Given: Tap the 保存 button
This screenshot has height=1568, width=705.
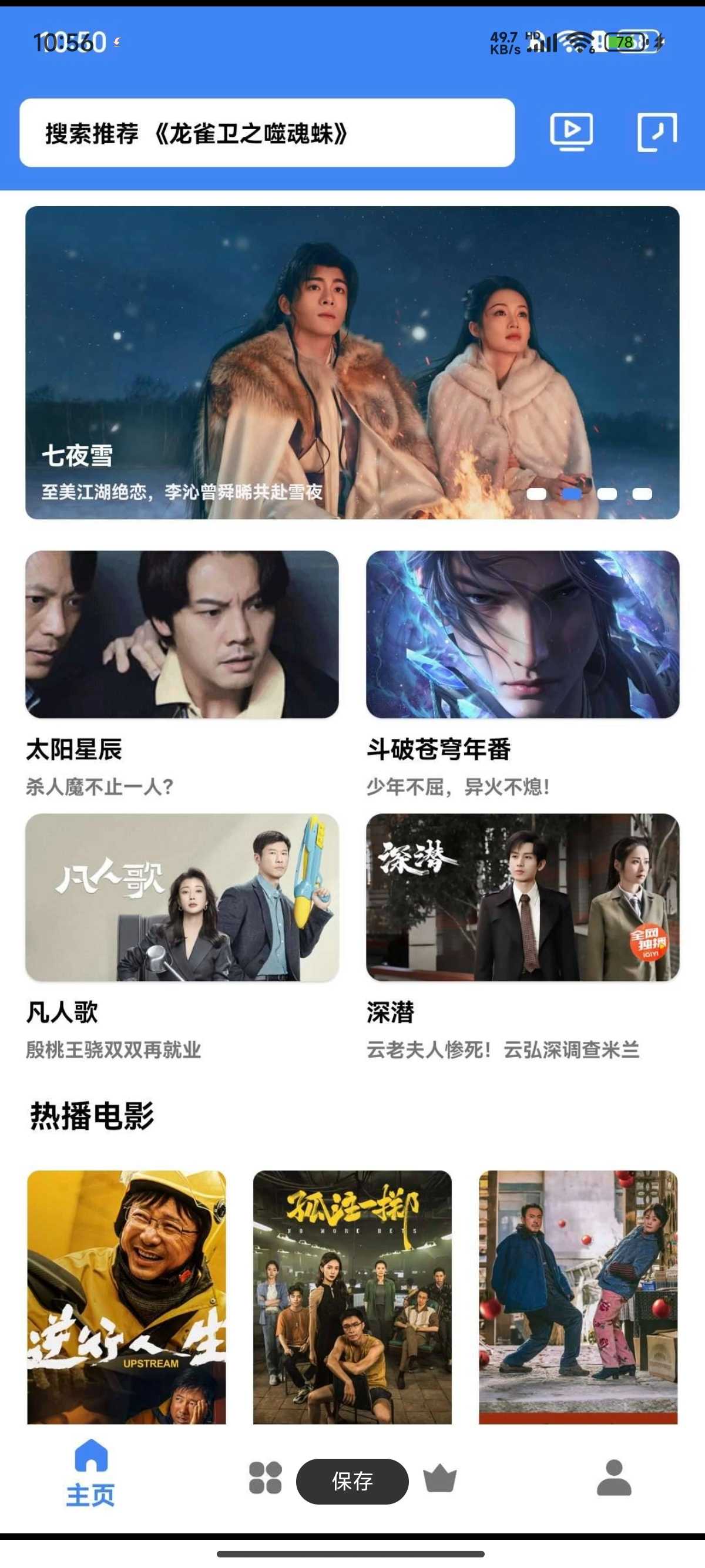Looking at the screenshot, I should pyautogui.click(x=352, y=1481).
